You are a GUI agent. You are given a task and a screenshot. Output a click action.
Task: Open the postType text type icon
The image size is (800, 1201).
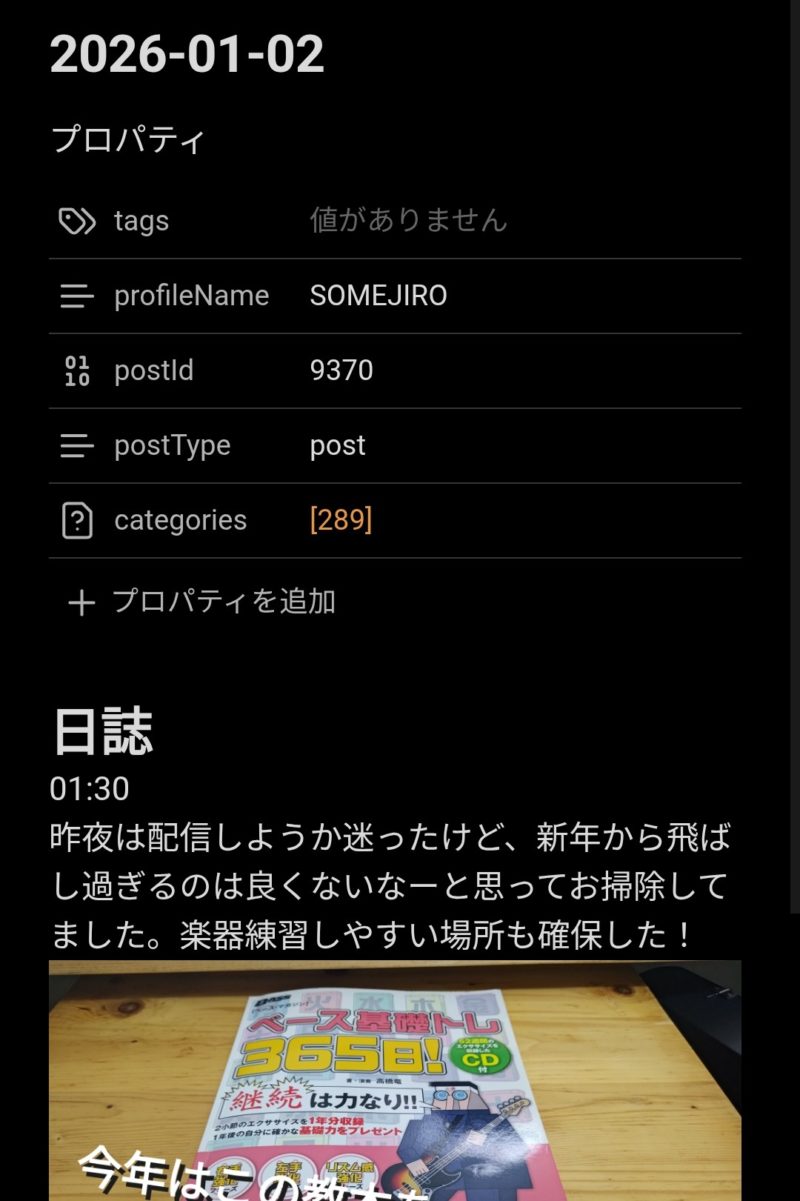(77, 445)
